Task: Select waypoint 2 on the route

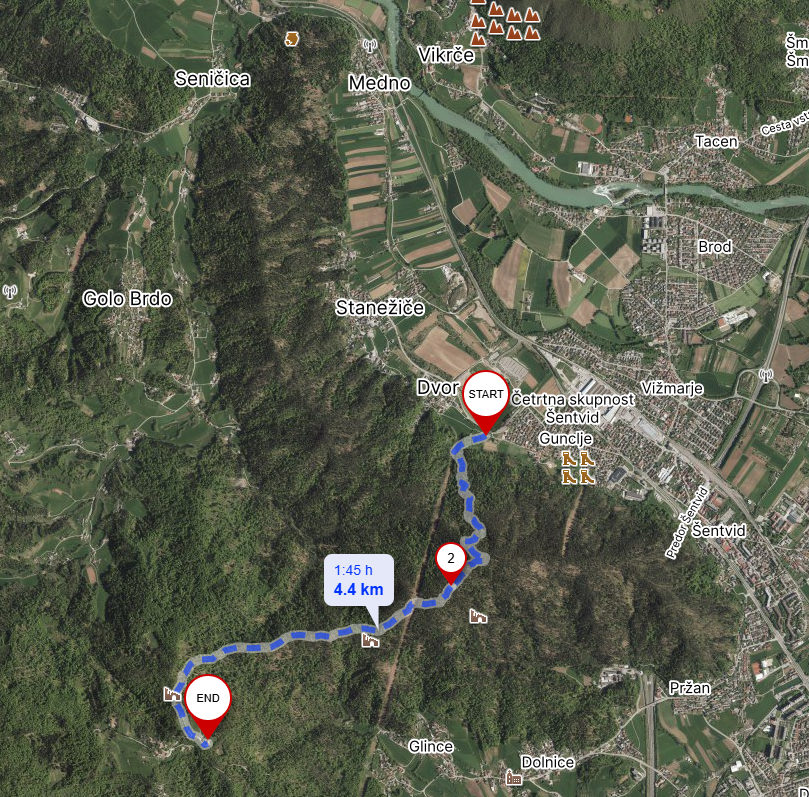Action: point(451,559)
